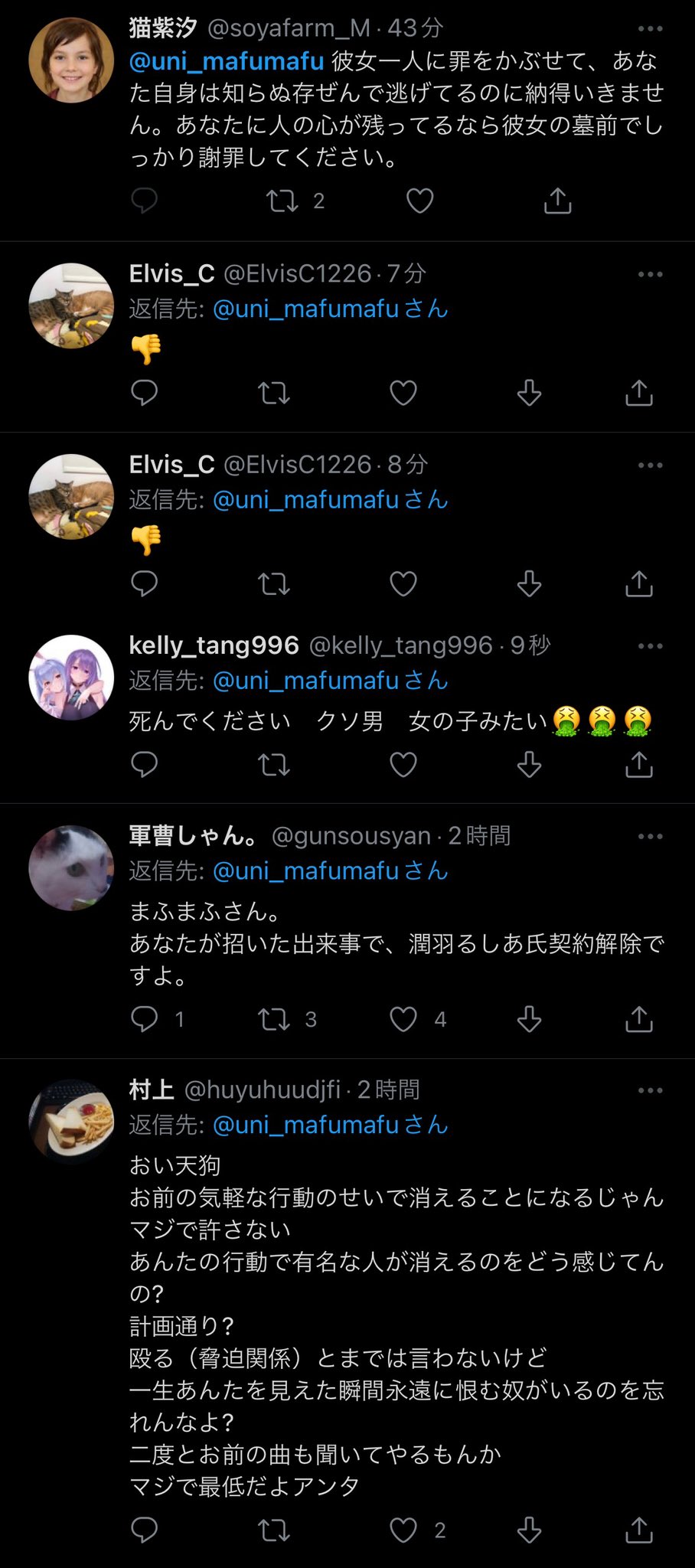
Task: Like 軍曹しゃん。's tweet
Action: click(403, 1019)
